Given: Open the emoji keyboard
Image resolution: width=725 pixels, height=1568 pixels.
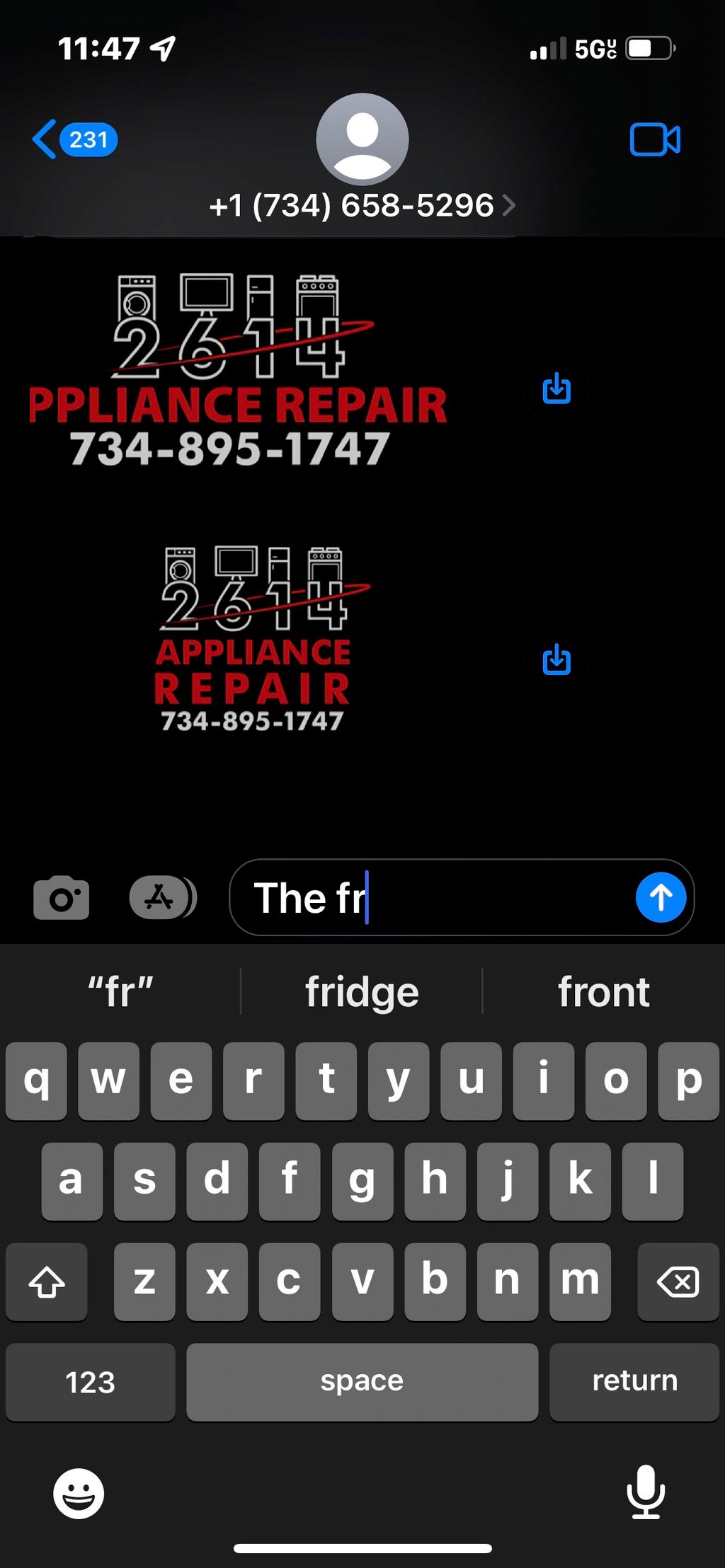Looking at the screenshot, I should point(79,1493).
